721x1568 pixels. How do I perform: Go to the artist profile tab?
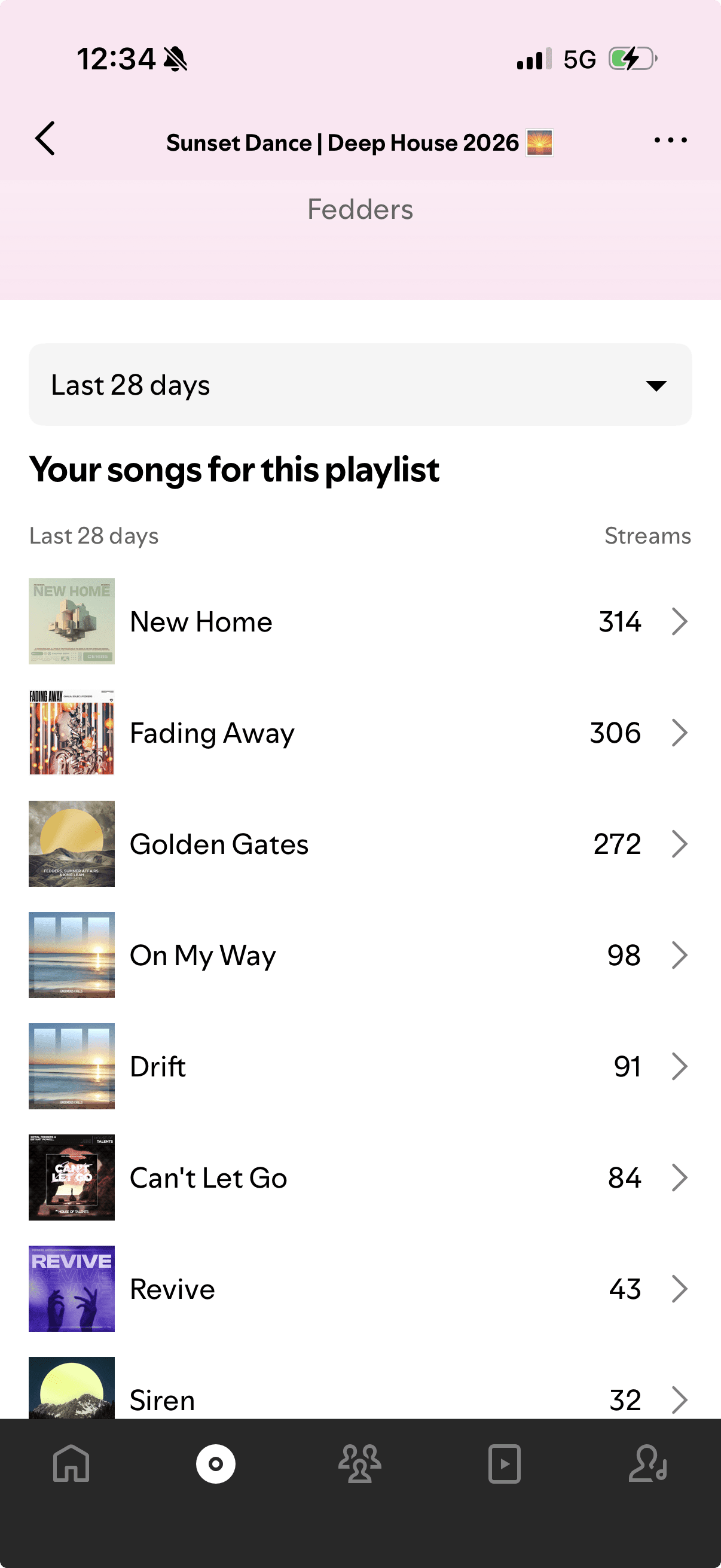[648, 1464]
